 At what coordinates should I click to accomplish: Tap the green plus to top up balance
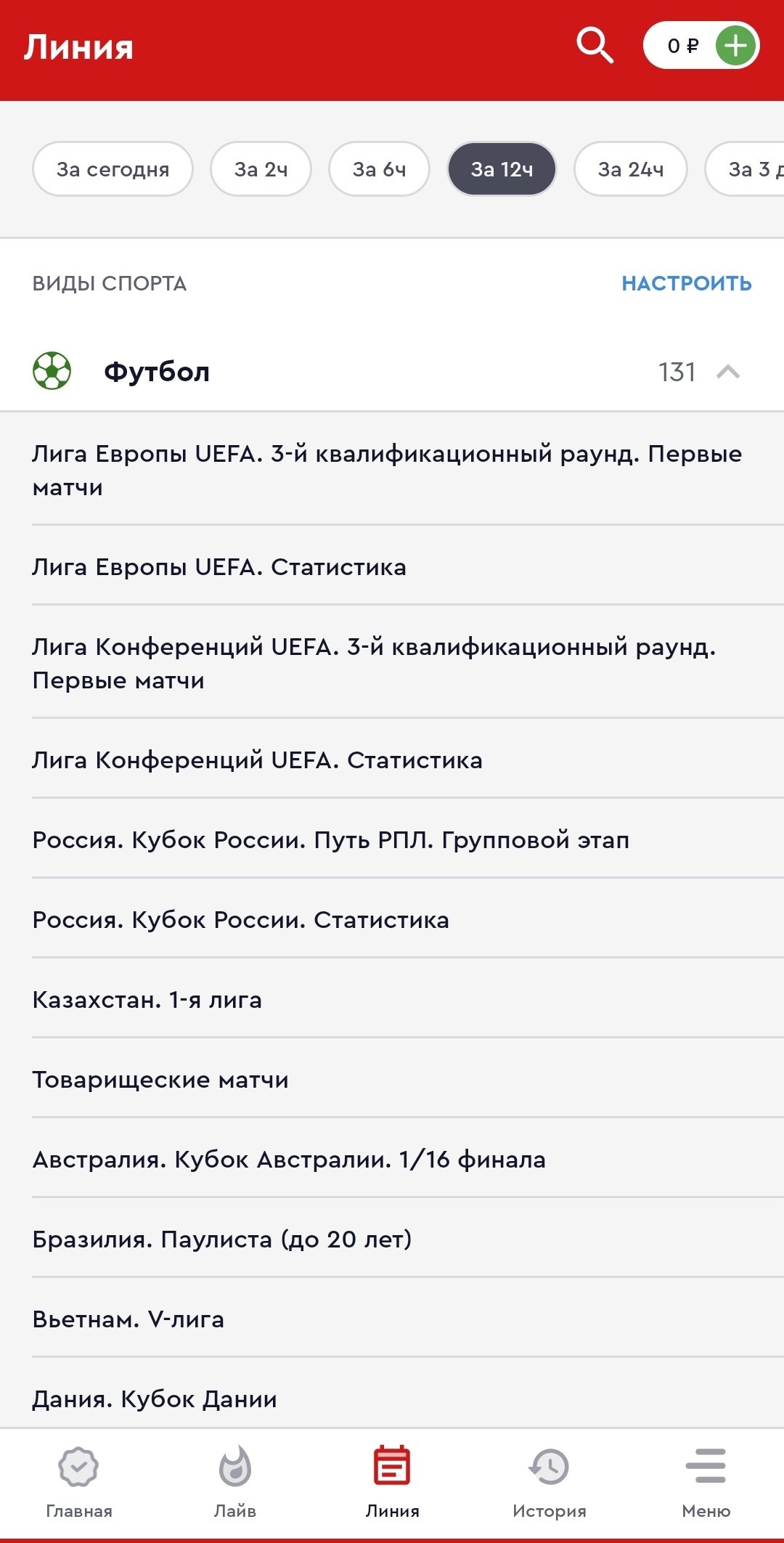735,46
